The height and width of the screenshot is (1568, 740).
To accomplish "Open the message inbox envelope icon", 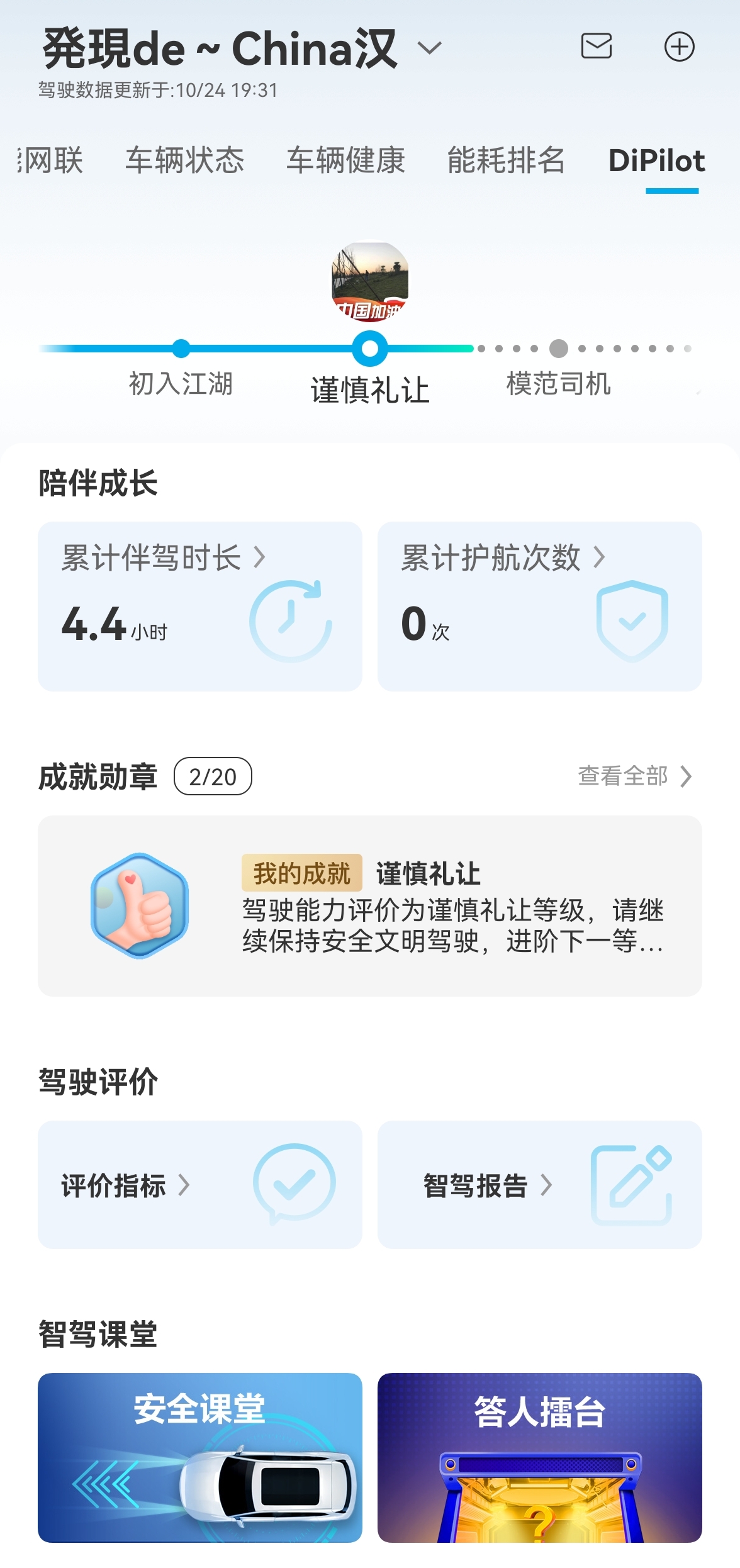I will tap(597, 47).
